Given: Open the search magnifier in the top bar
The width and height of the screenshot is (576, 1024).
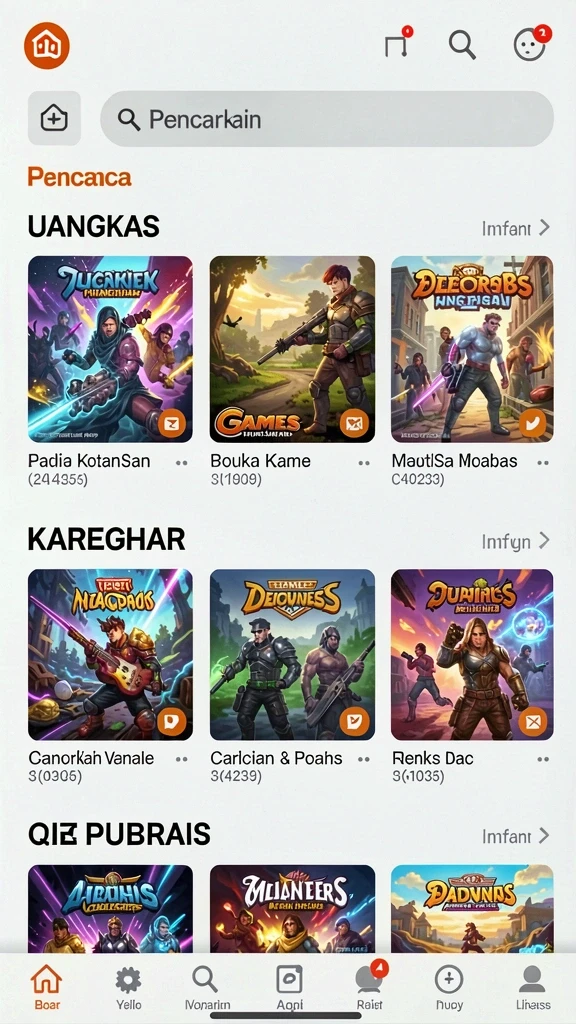Looking at the screenshot, I should click(x=462, y=45).
